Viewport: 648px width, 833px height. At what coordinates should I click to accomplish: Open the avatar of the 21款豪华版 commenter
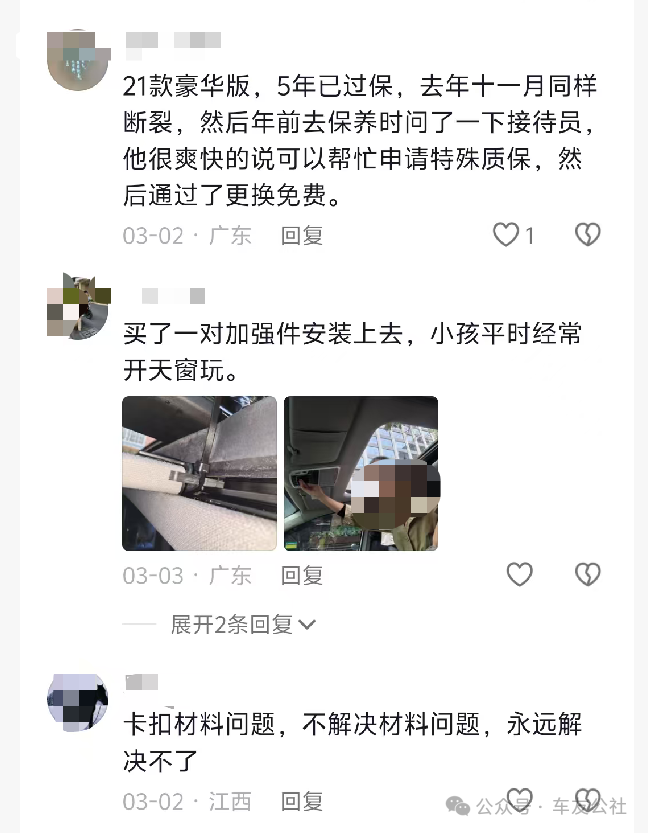78,60
